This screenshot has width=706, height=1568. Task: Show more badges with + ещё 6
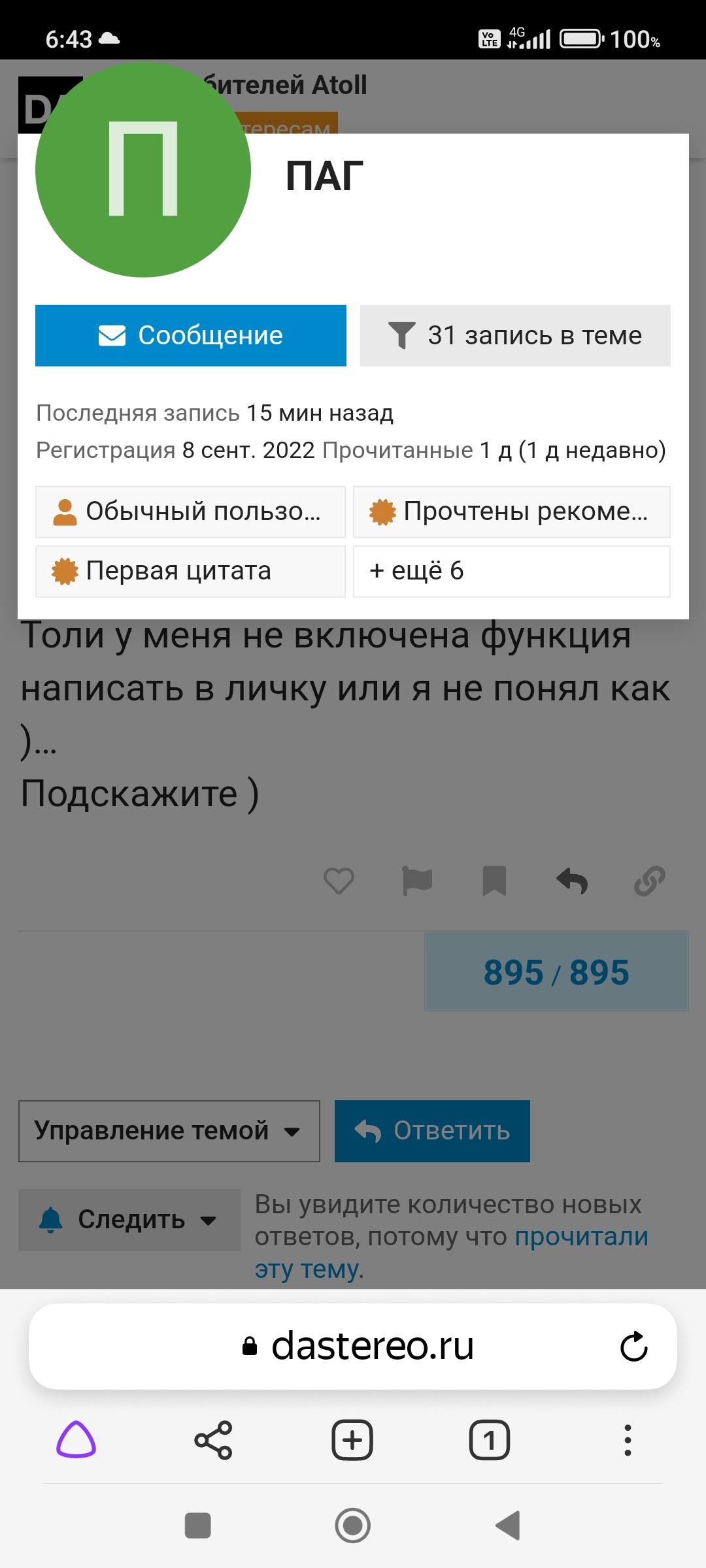pyautogui.click(x=511, y=571)
